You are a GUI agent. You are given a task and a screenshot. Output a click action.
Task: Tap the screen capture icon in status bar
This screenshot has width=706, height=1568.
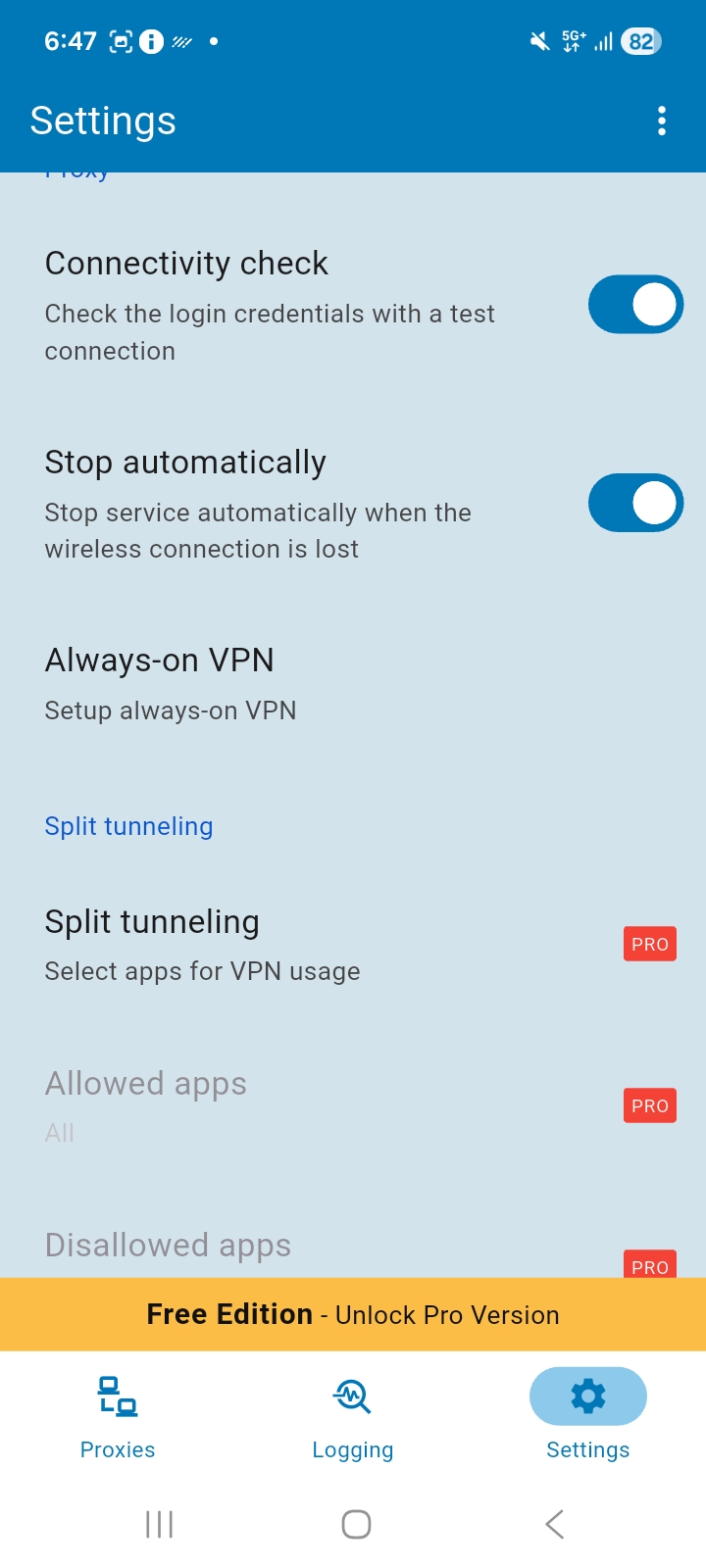[121, 41]
